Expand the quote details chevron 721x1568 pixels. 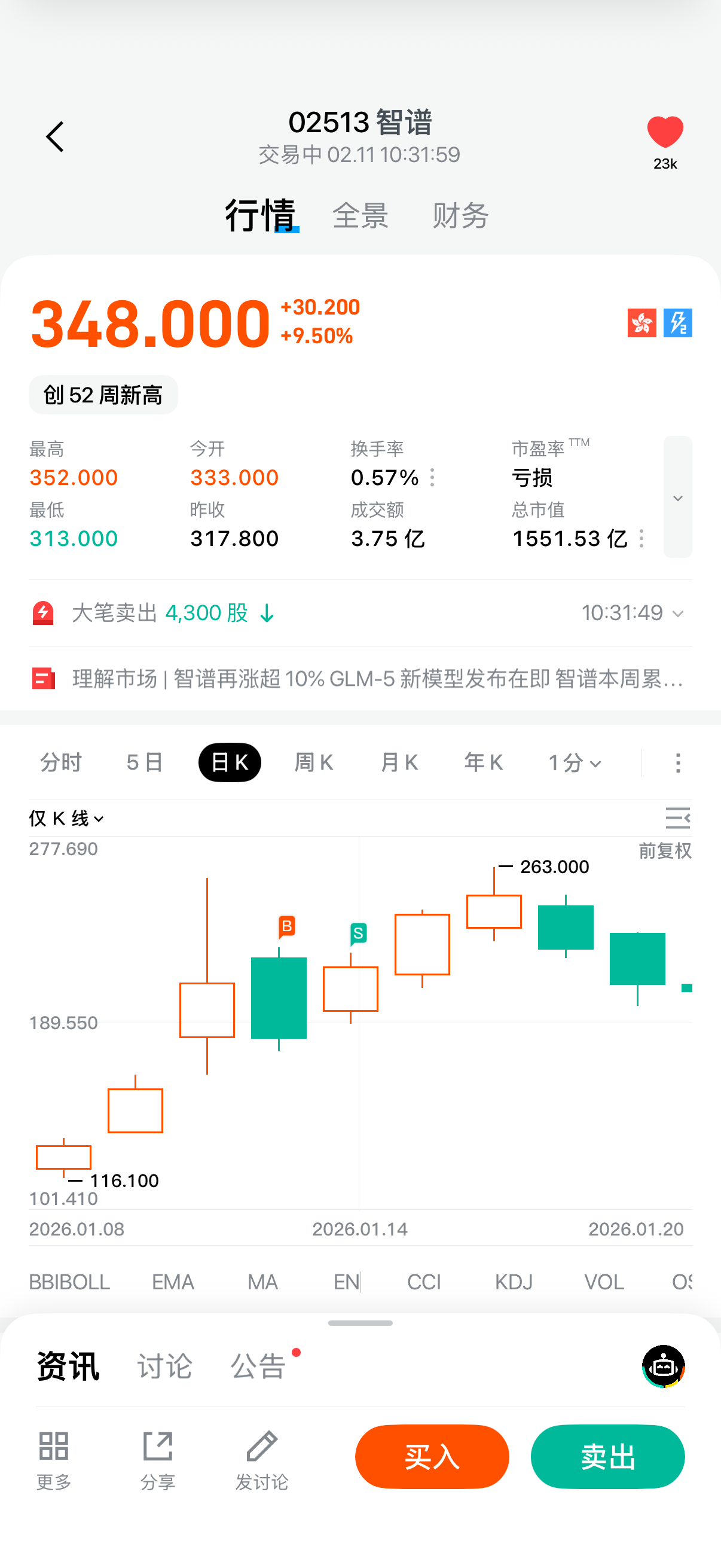[677, 498]
